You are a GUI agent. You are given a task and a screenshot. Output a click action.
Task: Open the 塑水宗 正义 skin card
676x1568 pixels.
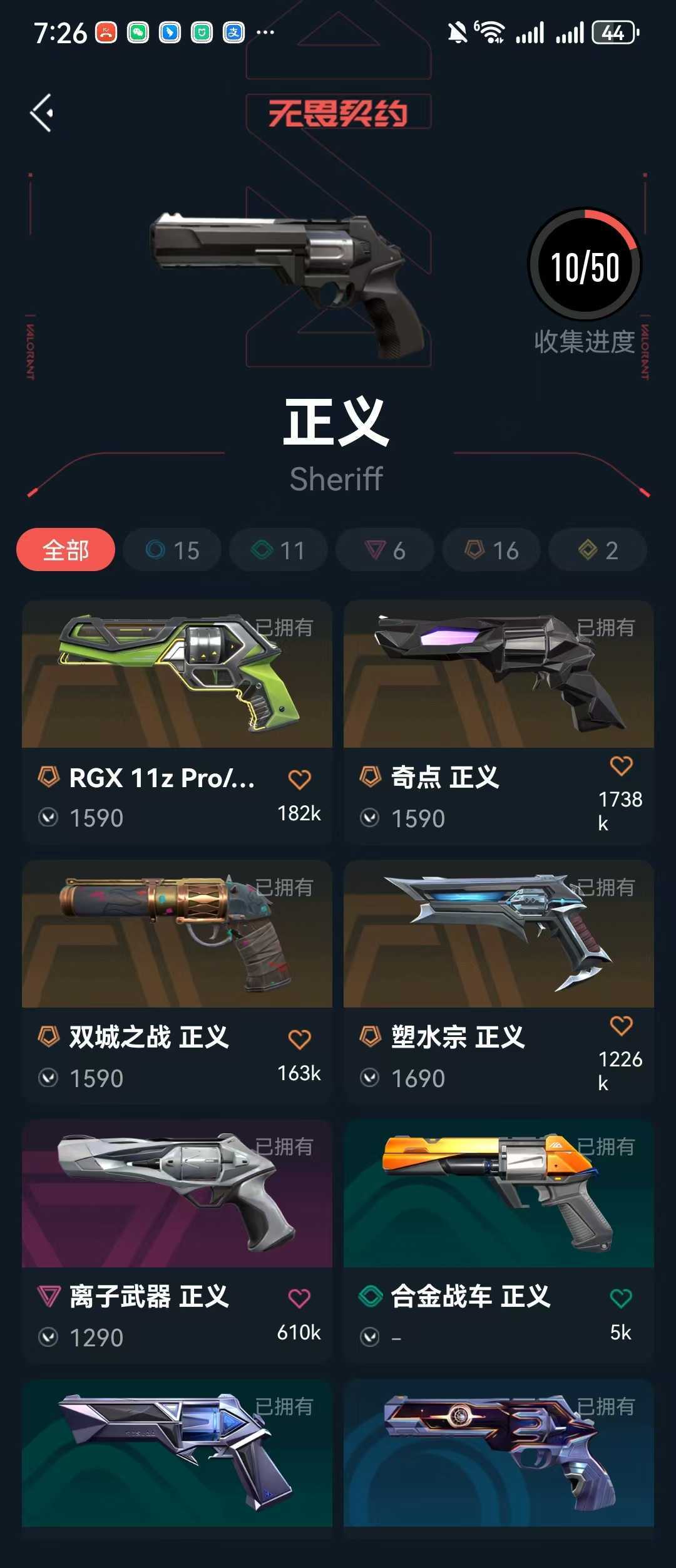point(499,982)
